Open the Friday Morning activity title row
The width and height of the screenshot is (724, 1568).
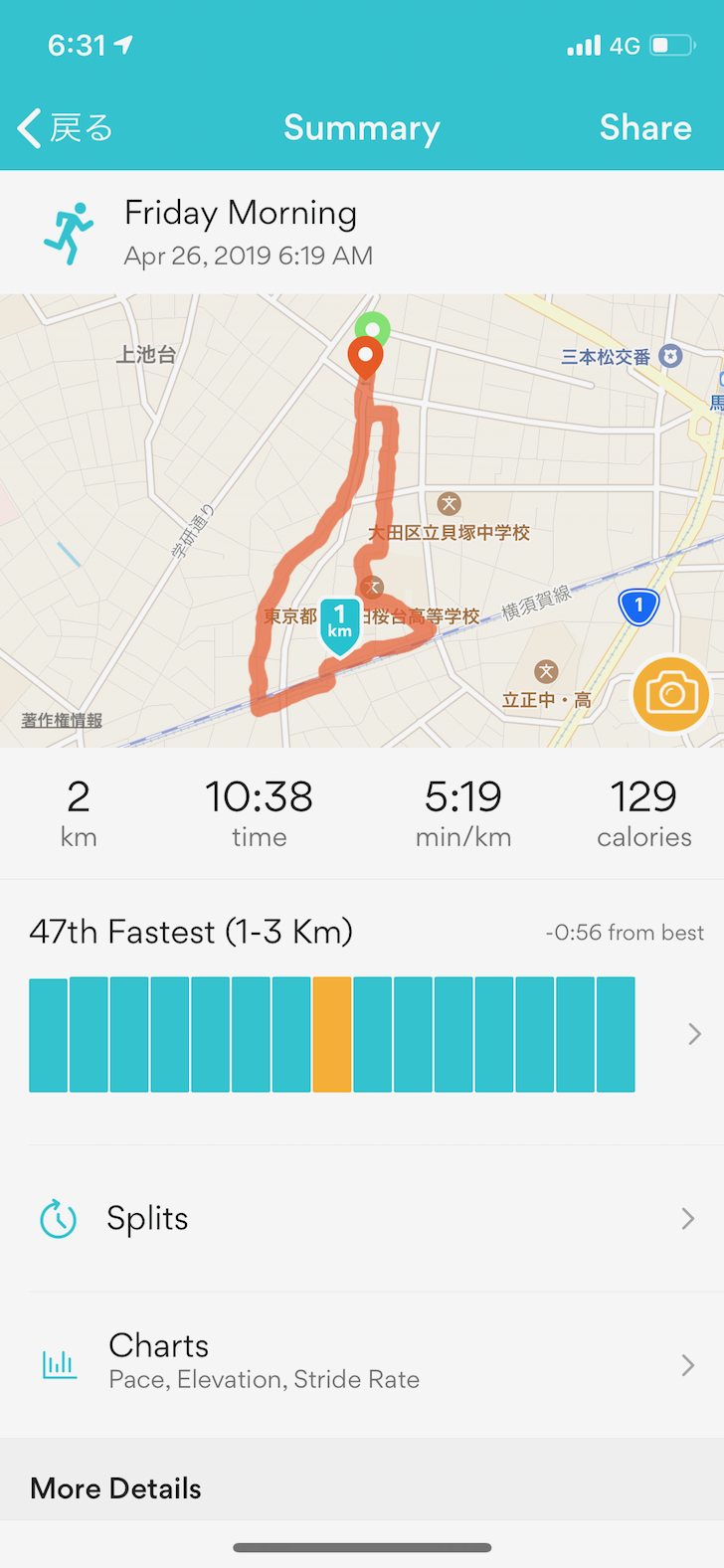362,233
